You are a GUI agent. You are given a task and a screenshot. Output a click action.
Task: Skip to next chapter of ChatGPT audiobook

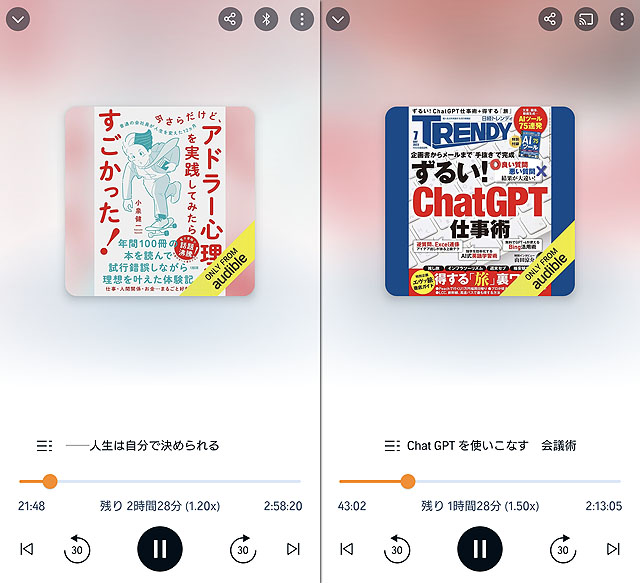click(x=613, y=548)
